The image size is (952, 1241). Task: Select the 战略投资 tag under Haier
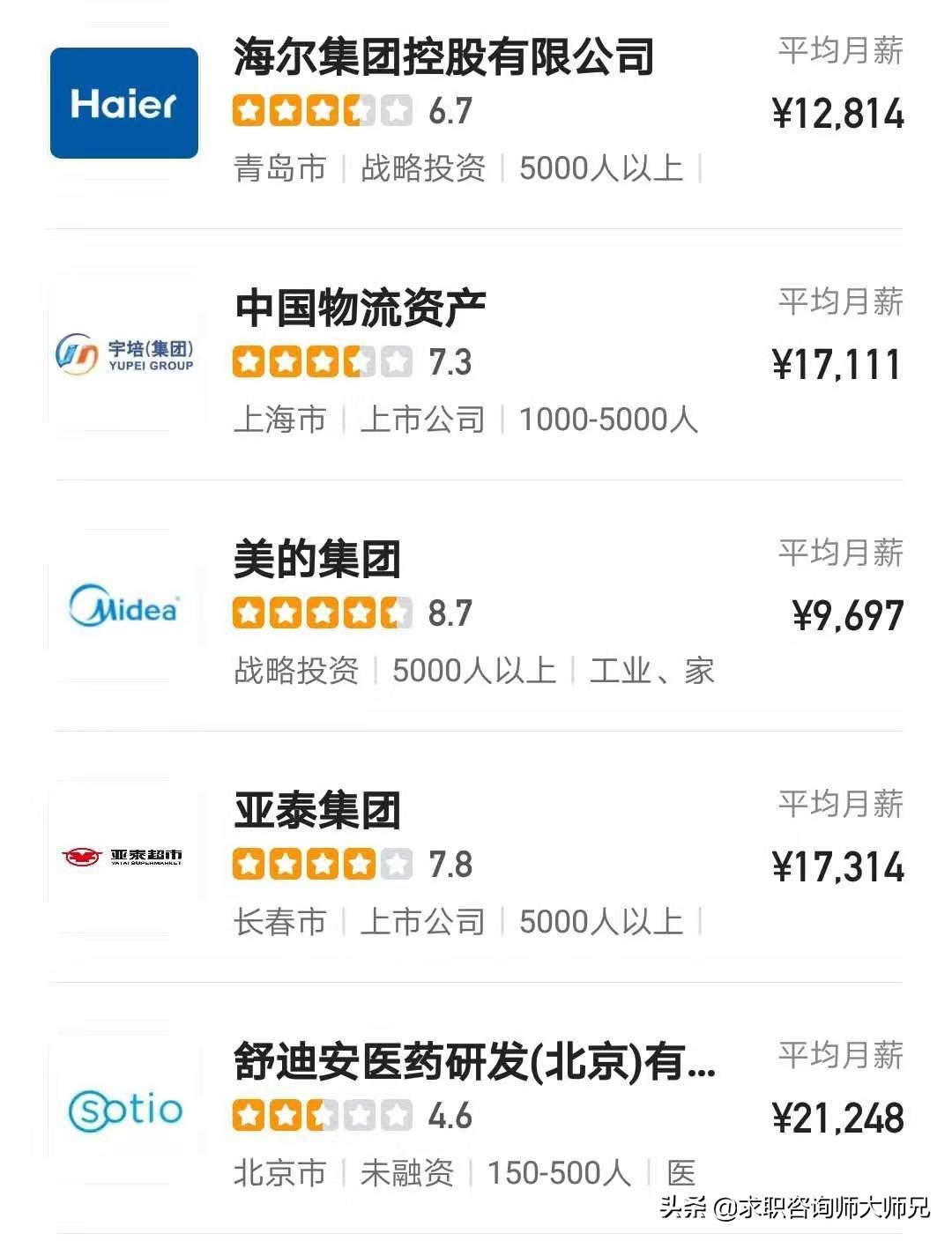pos(421,167)
